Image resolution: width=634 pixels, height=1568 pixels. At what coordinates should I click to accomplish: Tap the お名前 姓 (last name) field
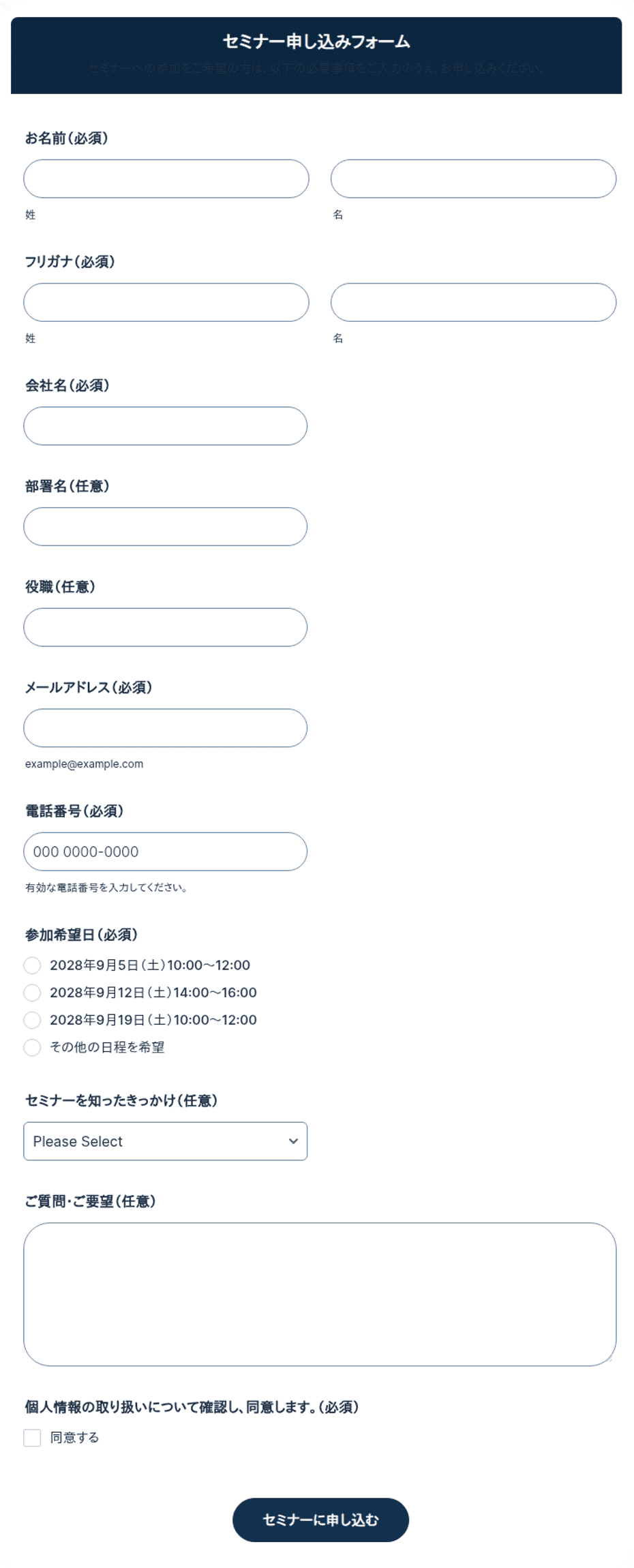(166, 179)
